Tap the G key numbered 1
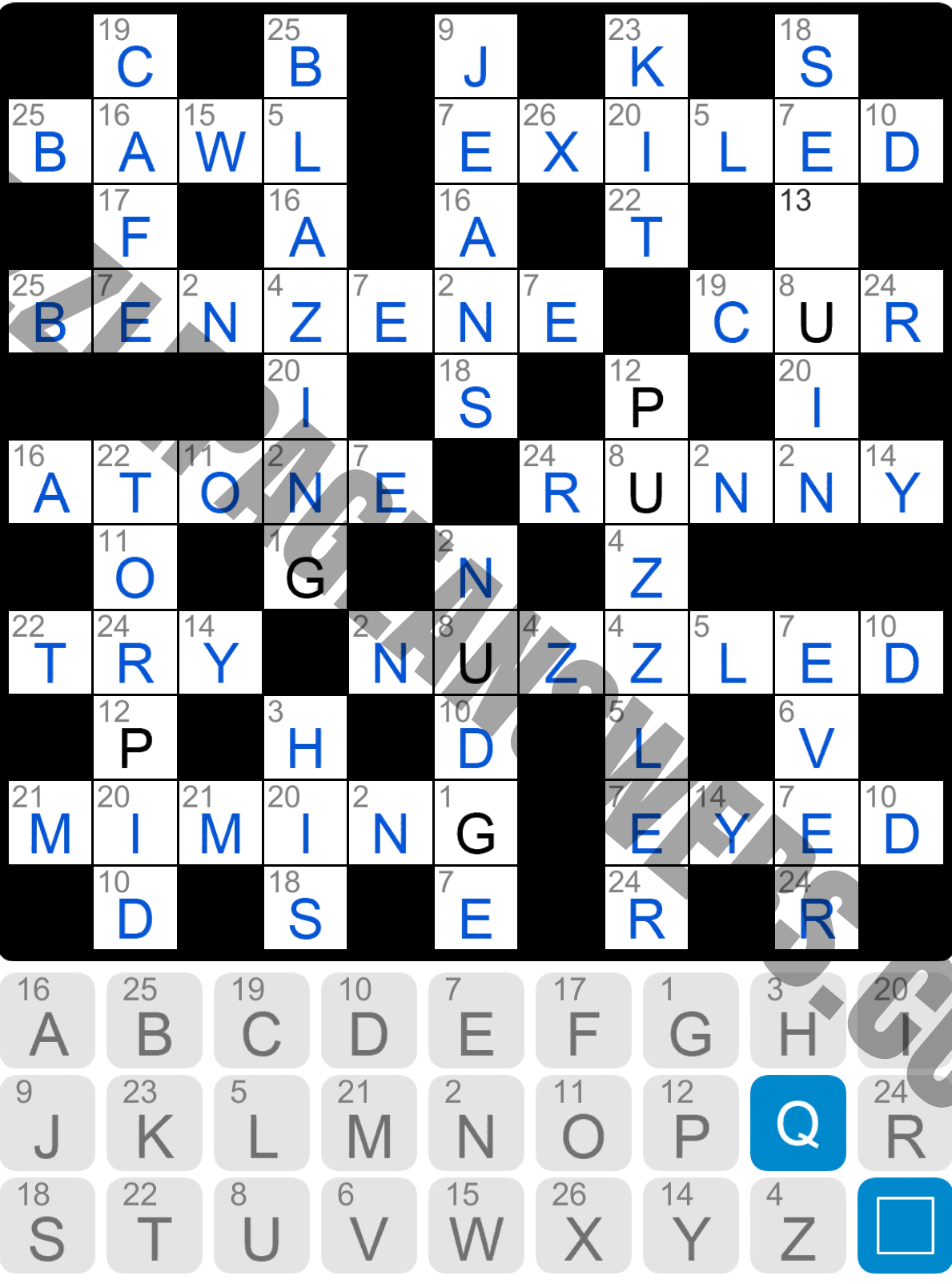This screenshot has width=952, height=1284. tap(690, 1020)
